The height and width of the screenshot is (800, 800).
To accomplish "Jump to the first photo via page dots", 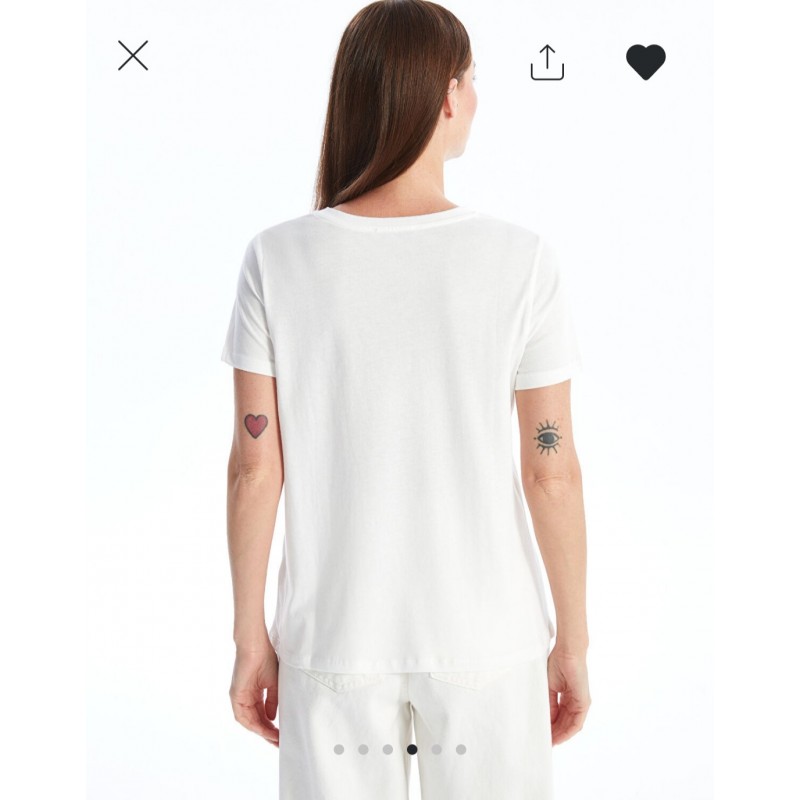I will tap(339, 749).
